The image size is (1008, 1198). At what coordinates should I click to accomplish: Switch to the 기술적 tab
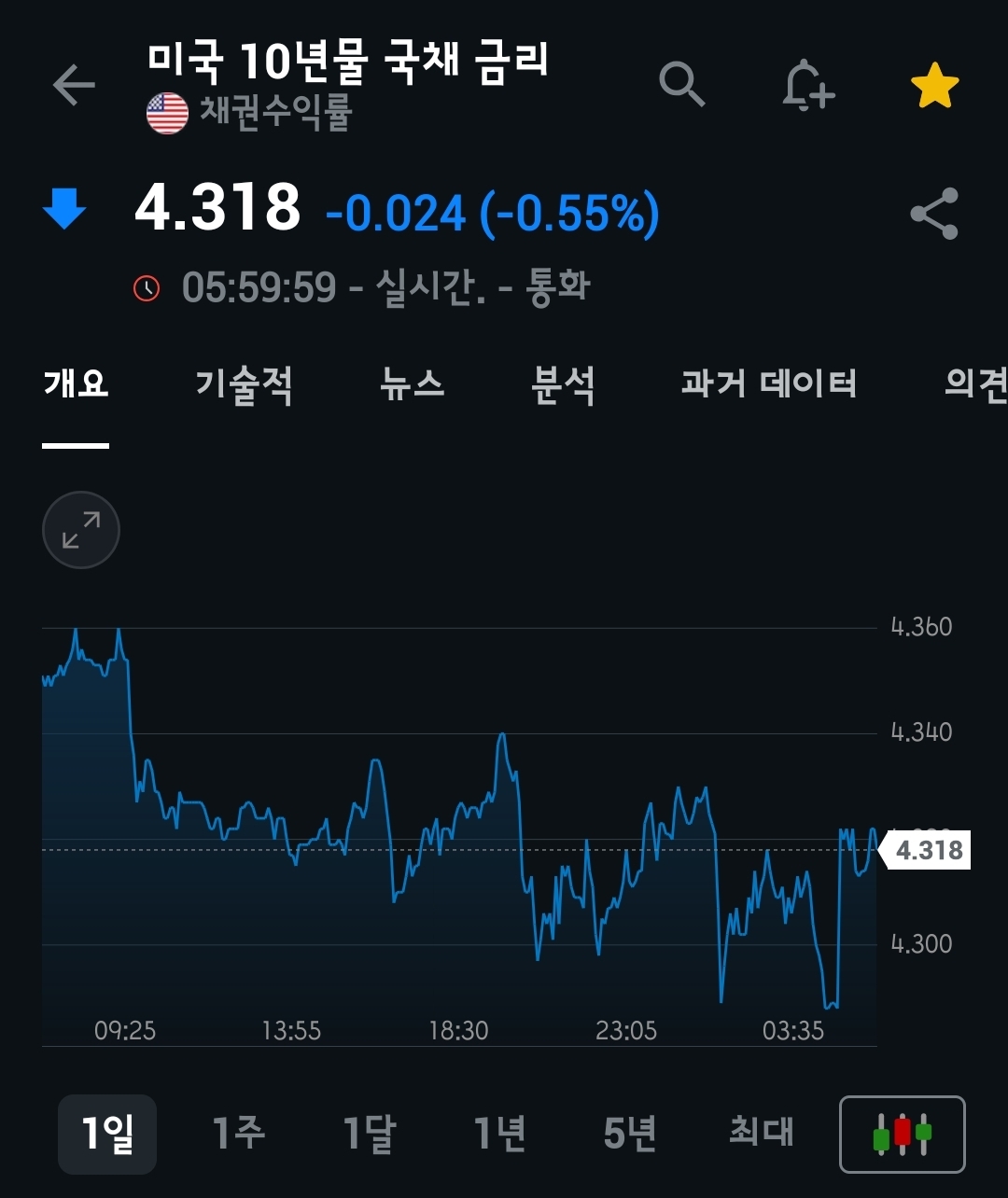pyautogui.click(x=244, y=383)
